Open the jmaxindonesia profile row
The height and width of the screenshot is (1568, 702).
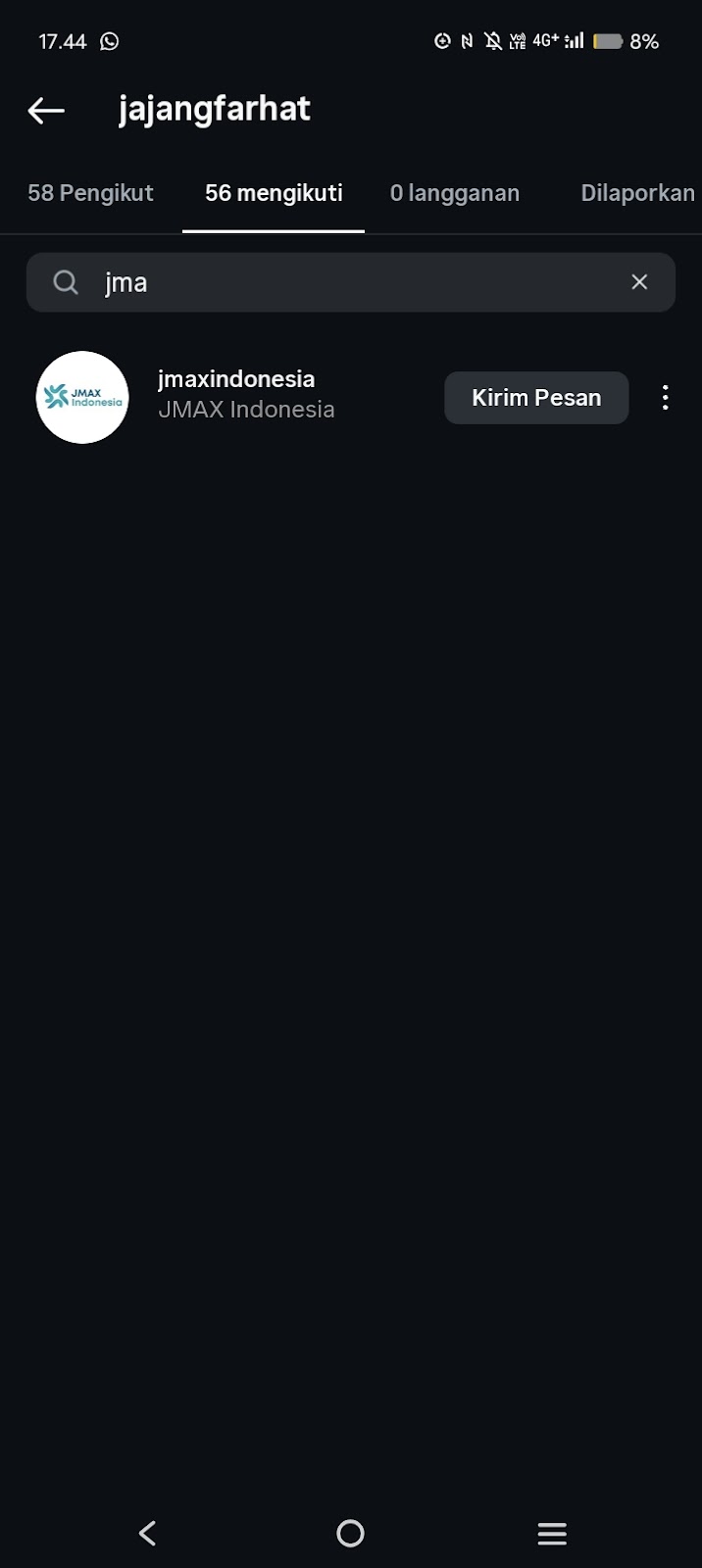(245, 394)
